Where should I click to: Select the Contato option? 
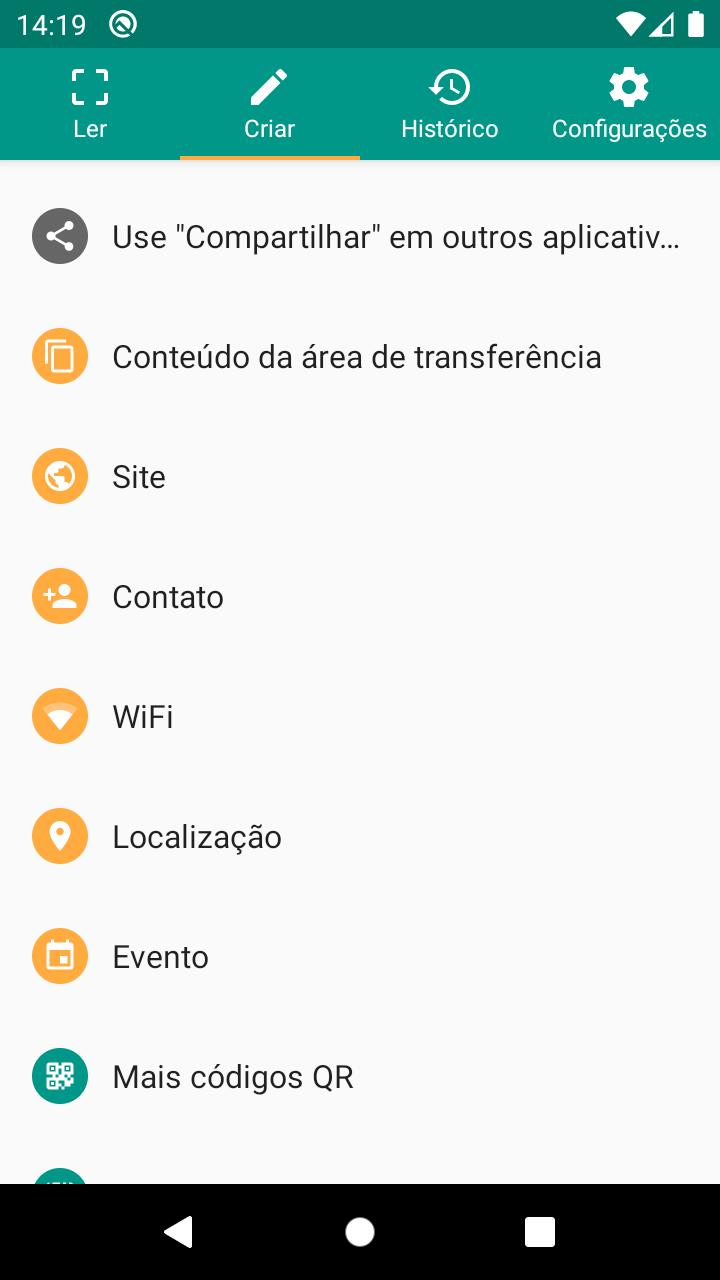(360, 597)
